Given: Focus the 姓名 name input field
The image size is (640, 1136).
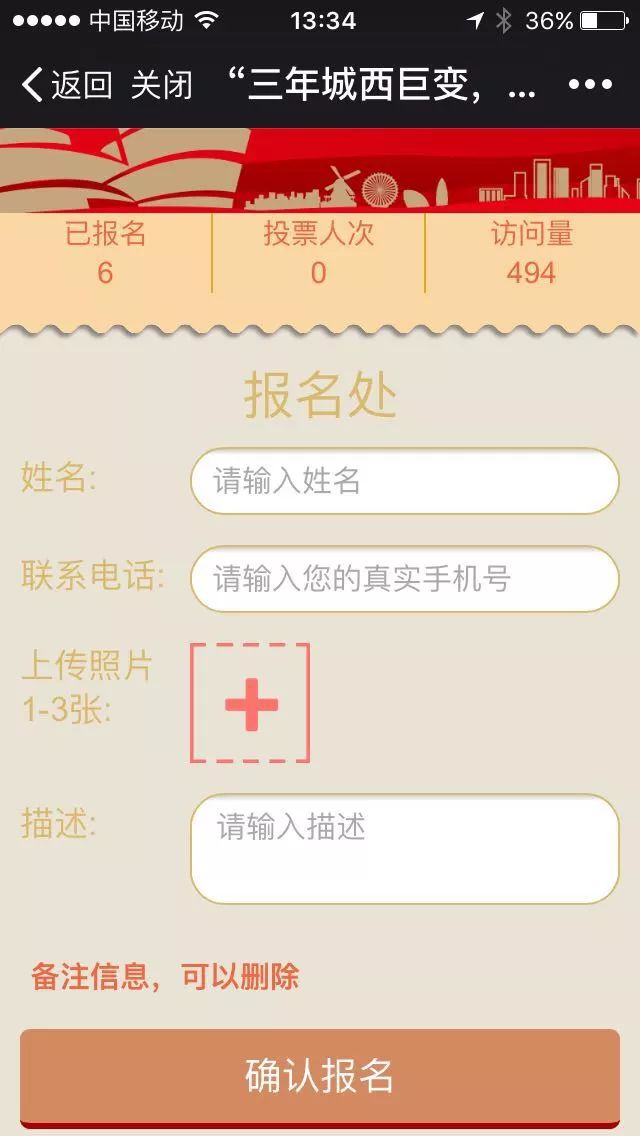Looking at the screenshot, I should click(404, 481).
